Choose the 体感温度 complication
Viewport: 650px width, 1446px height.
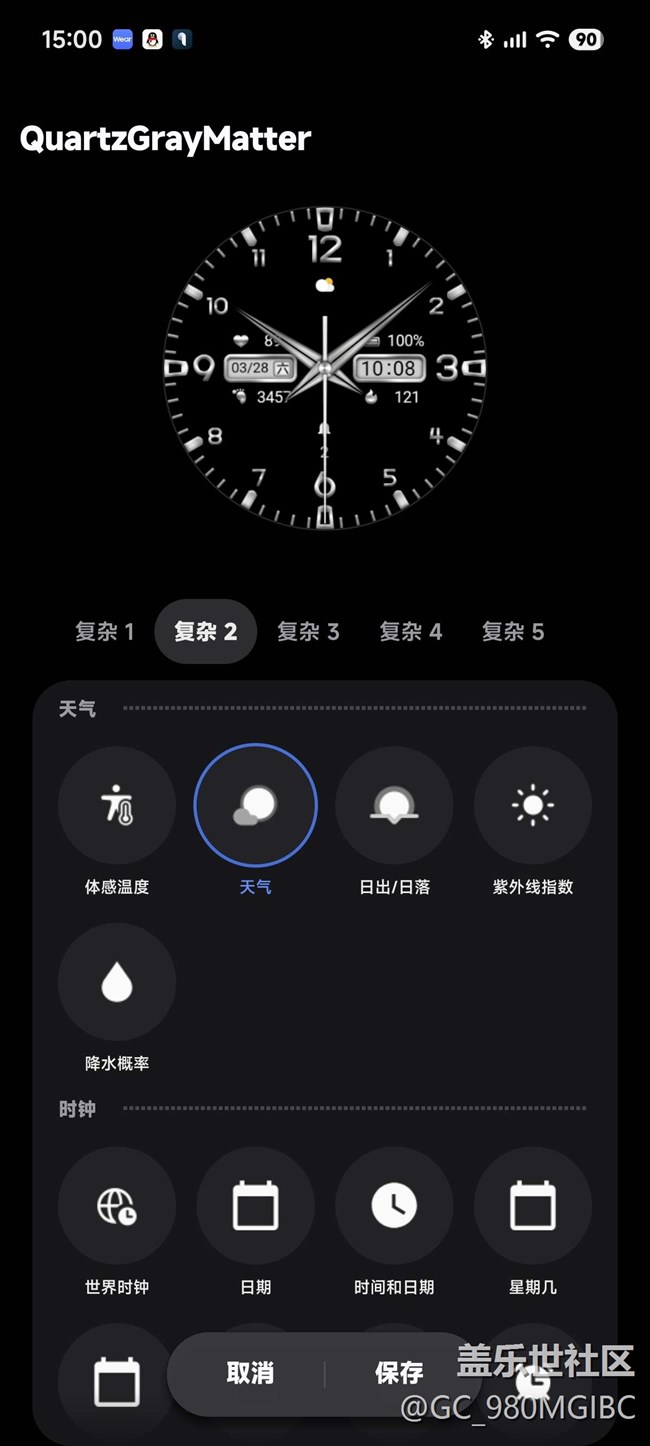tap(117, 806)
